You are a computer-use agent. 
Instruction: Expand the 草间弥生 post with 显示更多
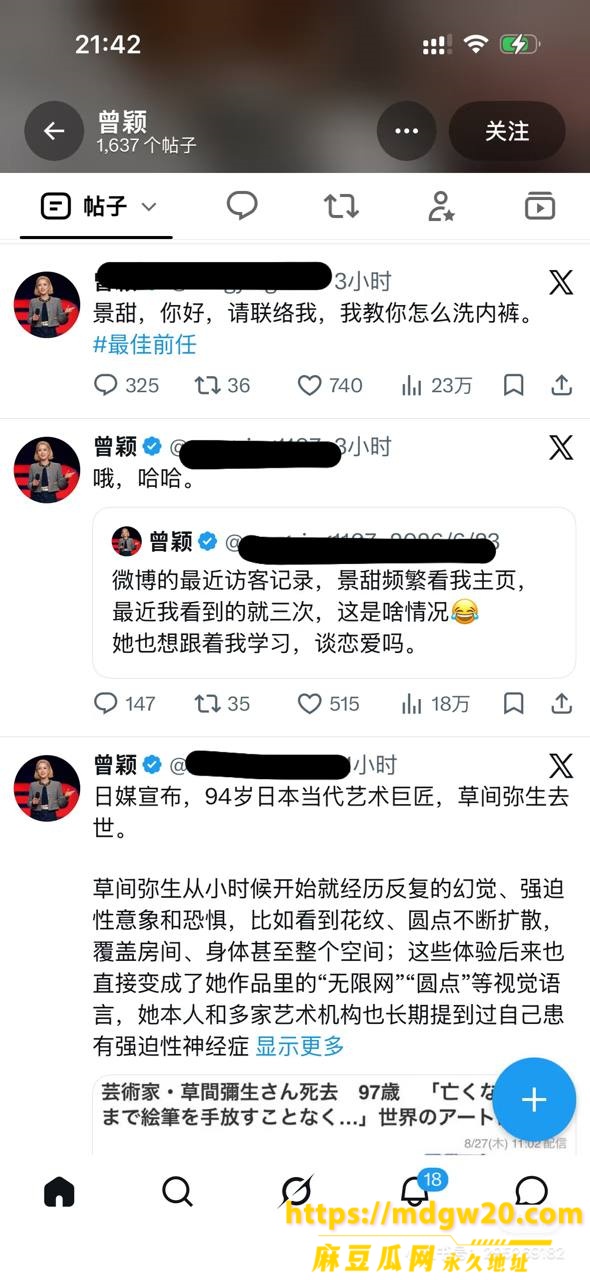click(299, 1046)
